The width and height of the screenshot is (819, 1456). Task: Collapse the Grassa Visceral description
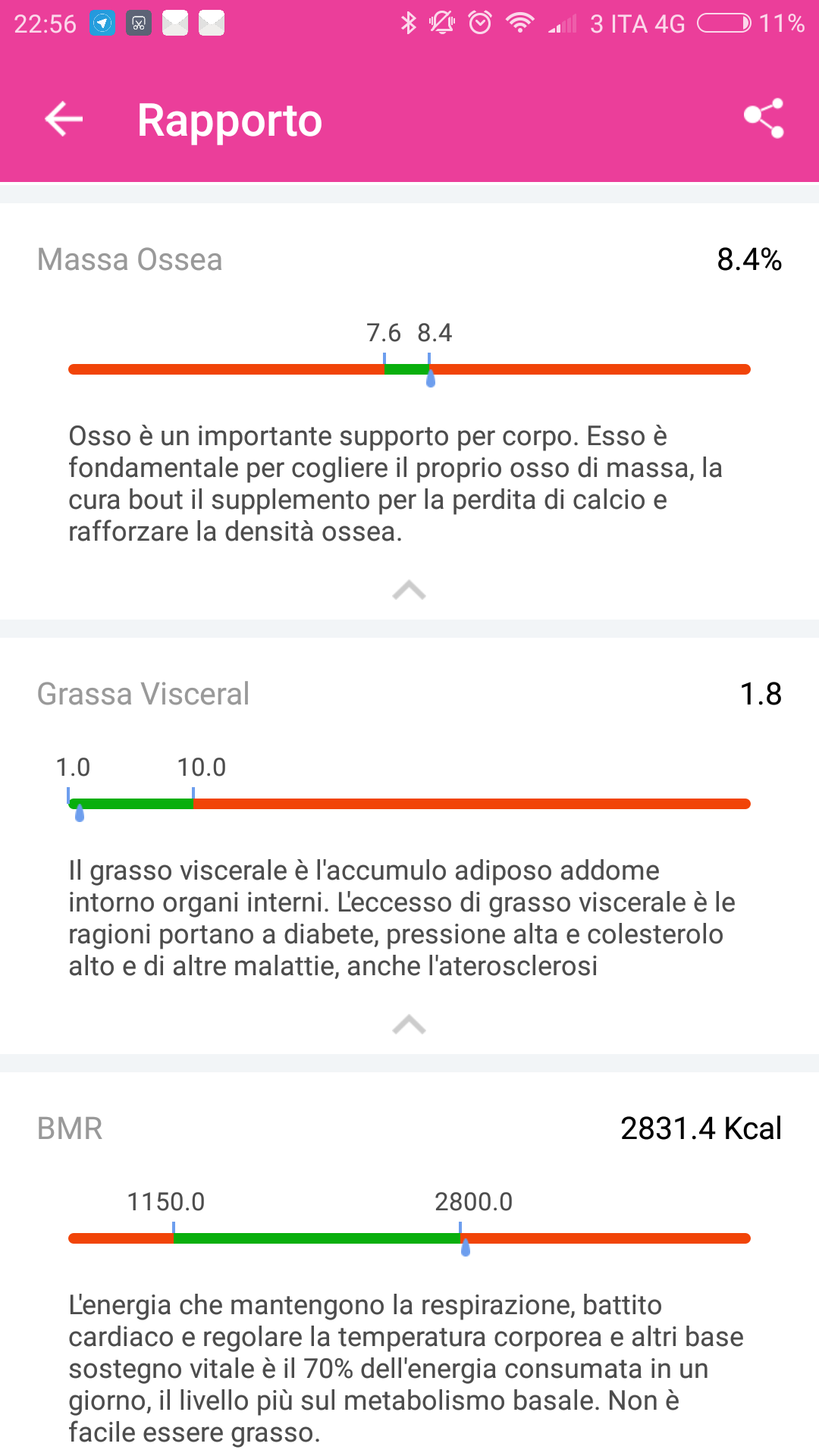409,1025
